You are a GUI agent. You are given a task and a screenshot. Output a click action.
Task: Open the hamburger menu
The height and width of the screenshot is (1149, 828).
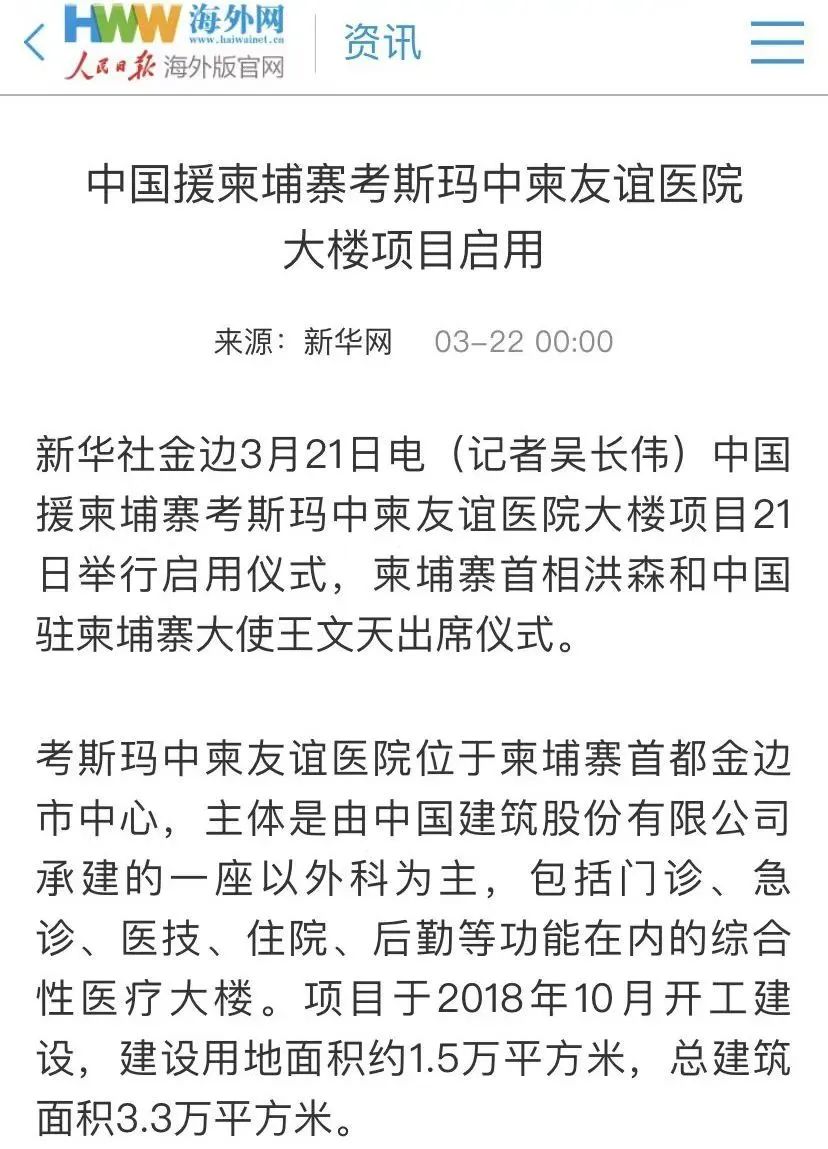tap(777, 43)
